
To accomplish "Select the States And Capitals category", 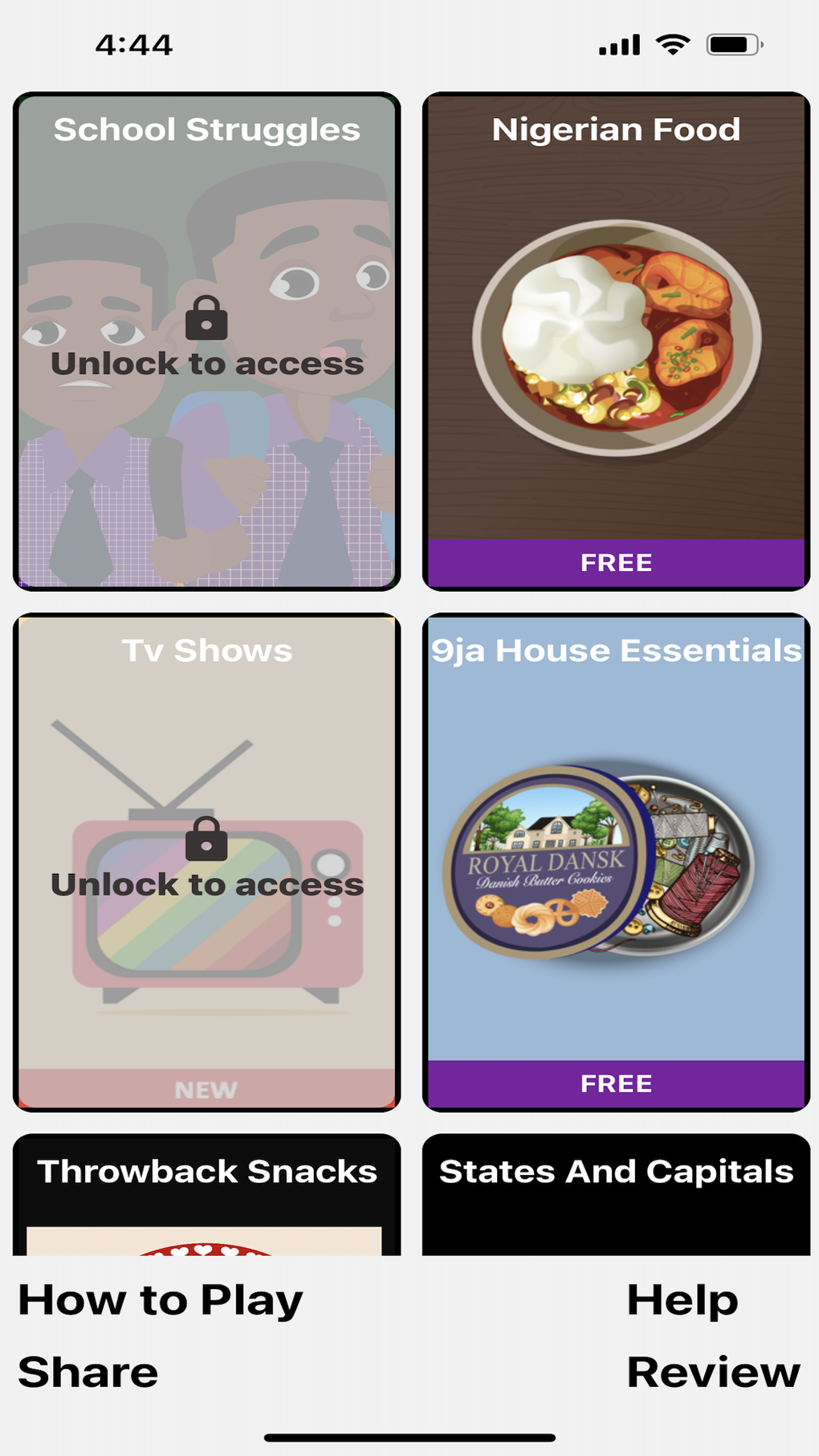I will [616, 1173].
